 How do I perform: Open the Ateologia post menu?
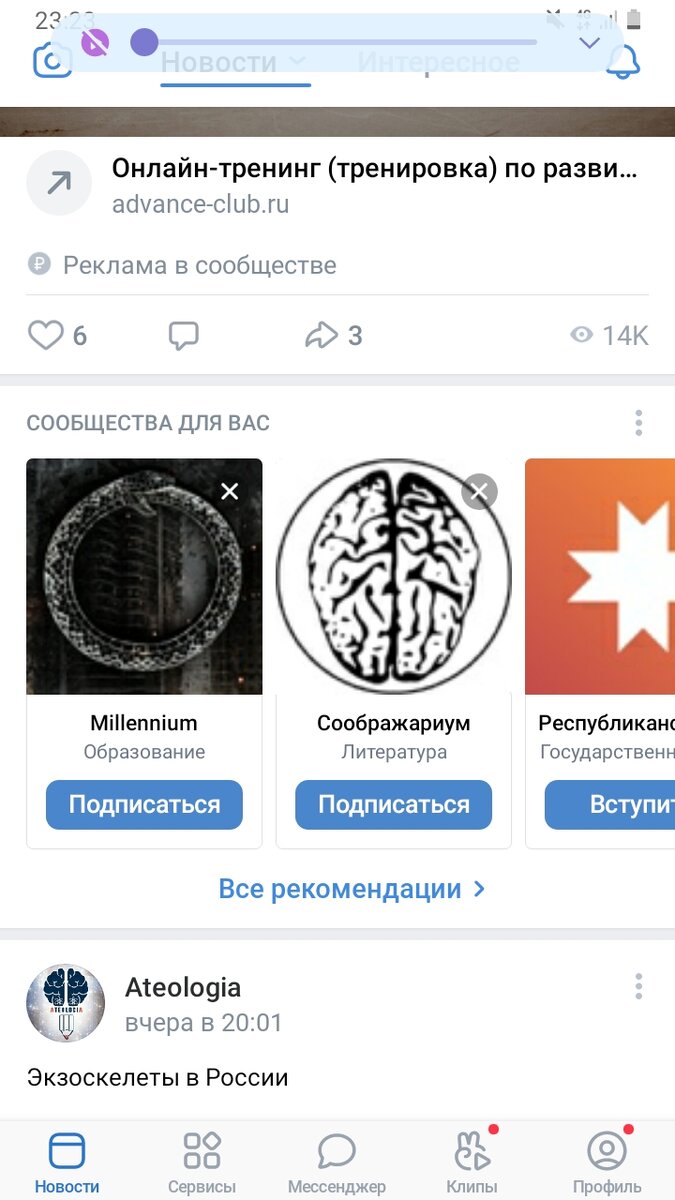click(x=638, y=987)
